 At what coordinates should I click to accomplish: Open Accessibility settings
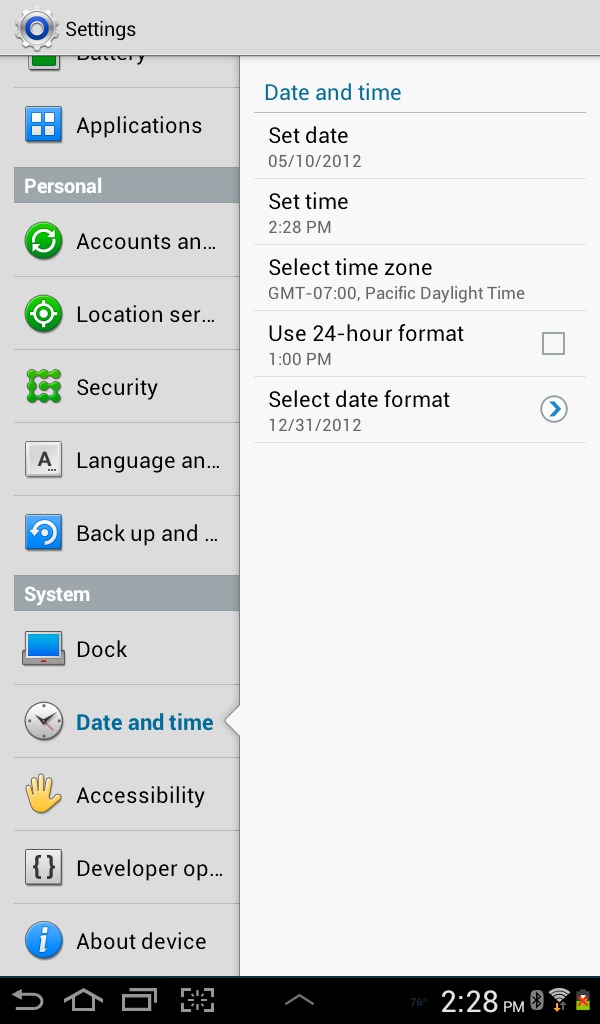pos(127,795)
